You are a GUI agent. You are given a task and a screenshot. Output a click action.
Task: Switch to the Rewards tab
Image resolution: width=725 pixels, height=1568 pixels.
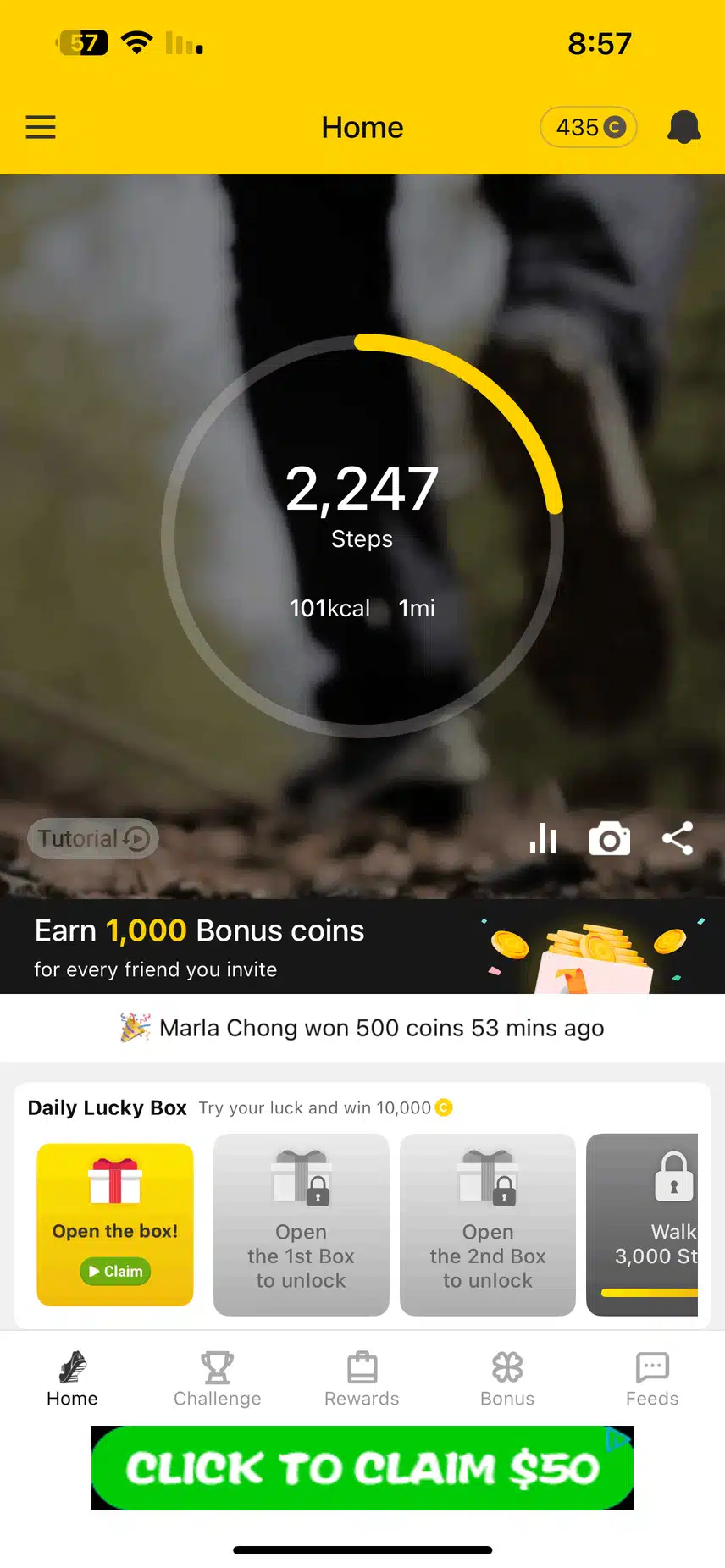[x=362, y=1378]
